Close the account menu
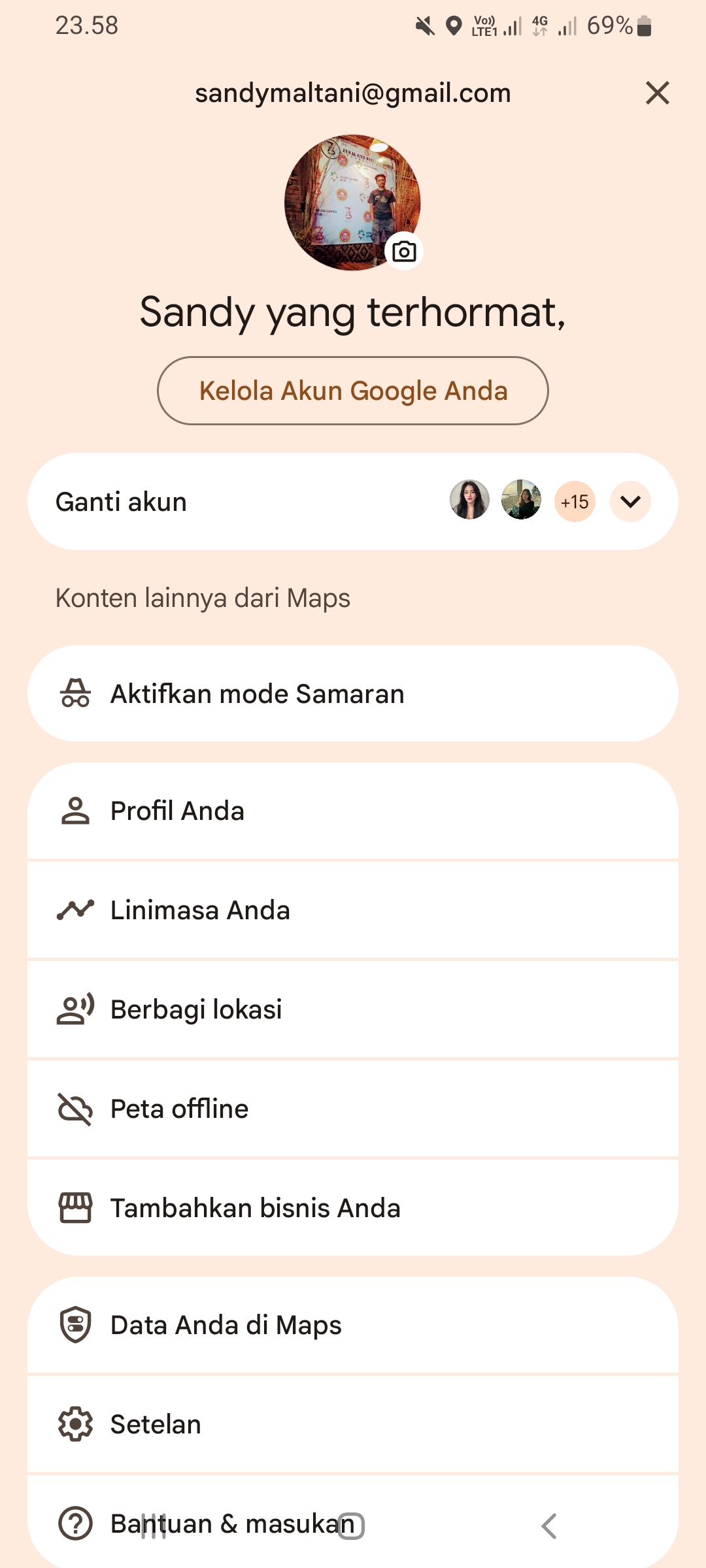 tap(657, 93)
